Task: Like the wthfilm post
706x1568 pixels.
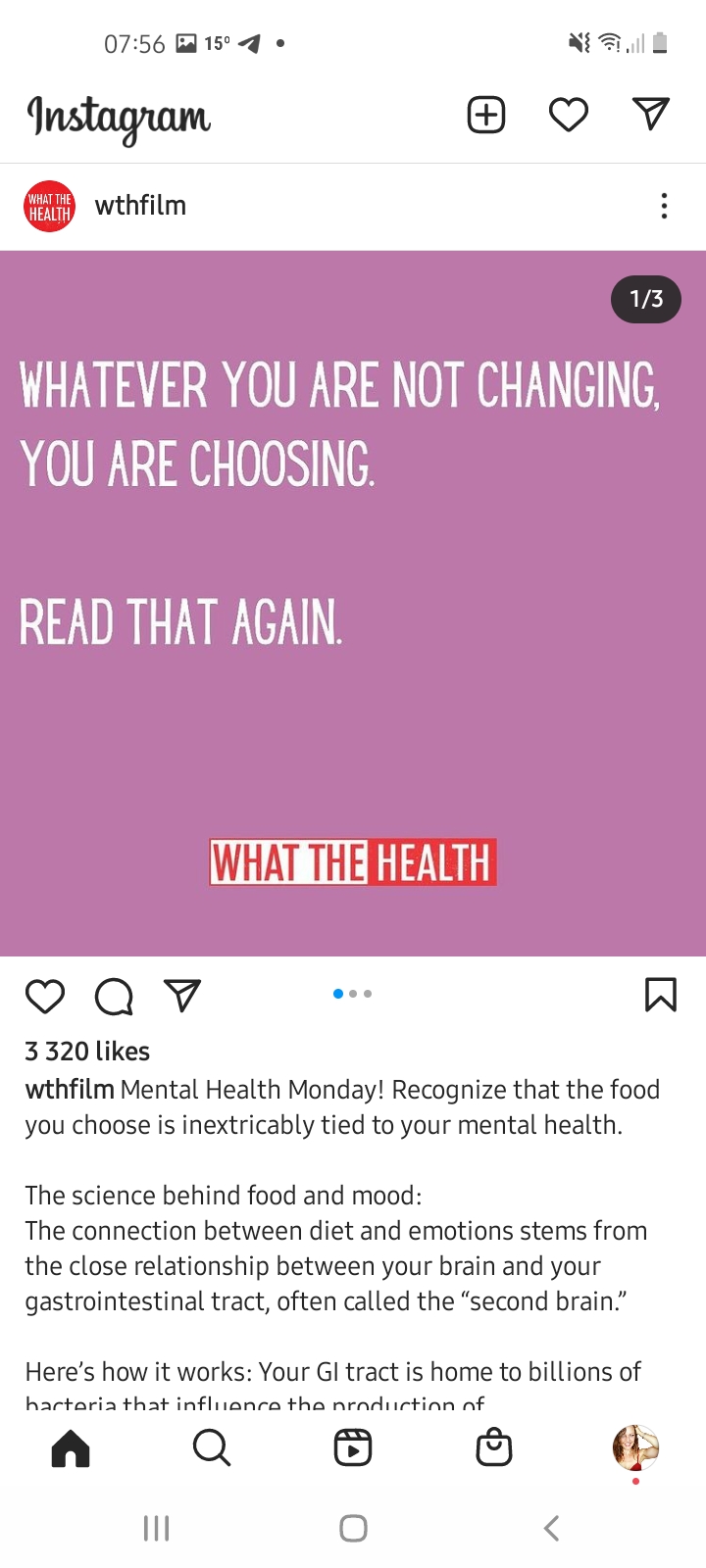Action: [45, 996]
